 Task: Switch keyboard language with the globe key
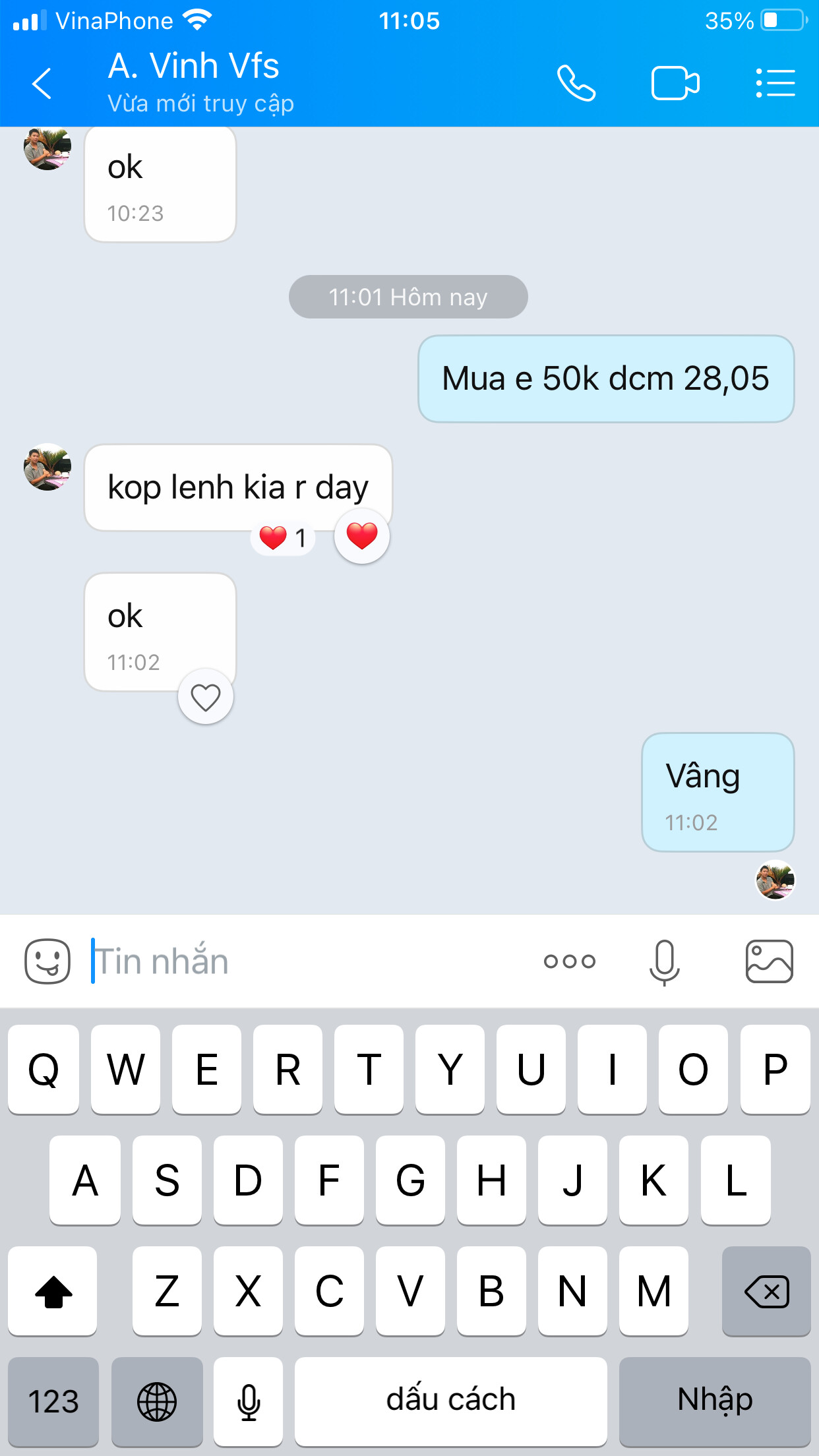[157, 1401]
